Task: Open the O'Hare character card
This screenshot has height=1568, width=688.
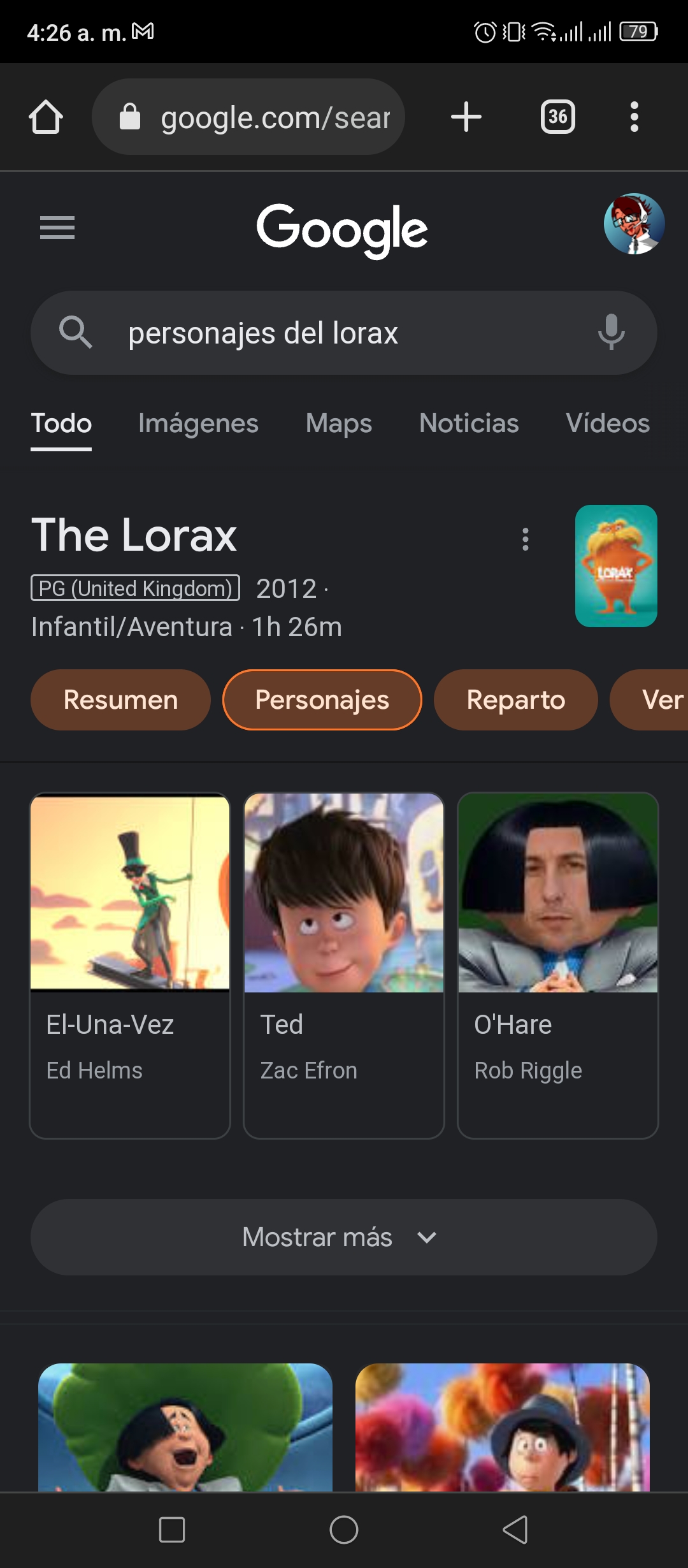Action: pyautogui.click(x=558, y=965)
